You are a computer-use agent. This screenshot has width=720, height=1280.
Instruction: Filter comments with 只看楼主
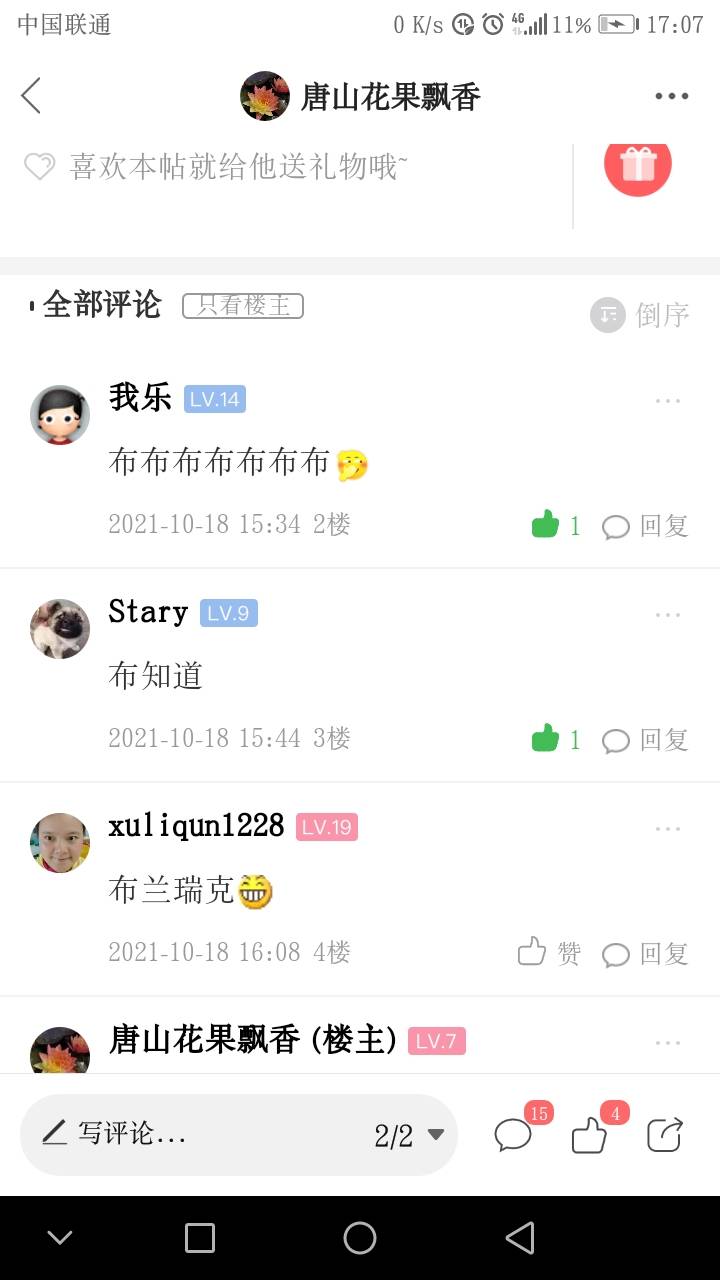242,306
